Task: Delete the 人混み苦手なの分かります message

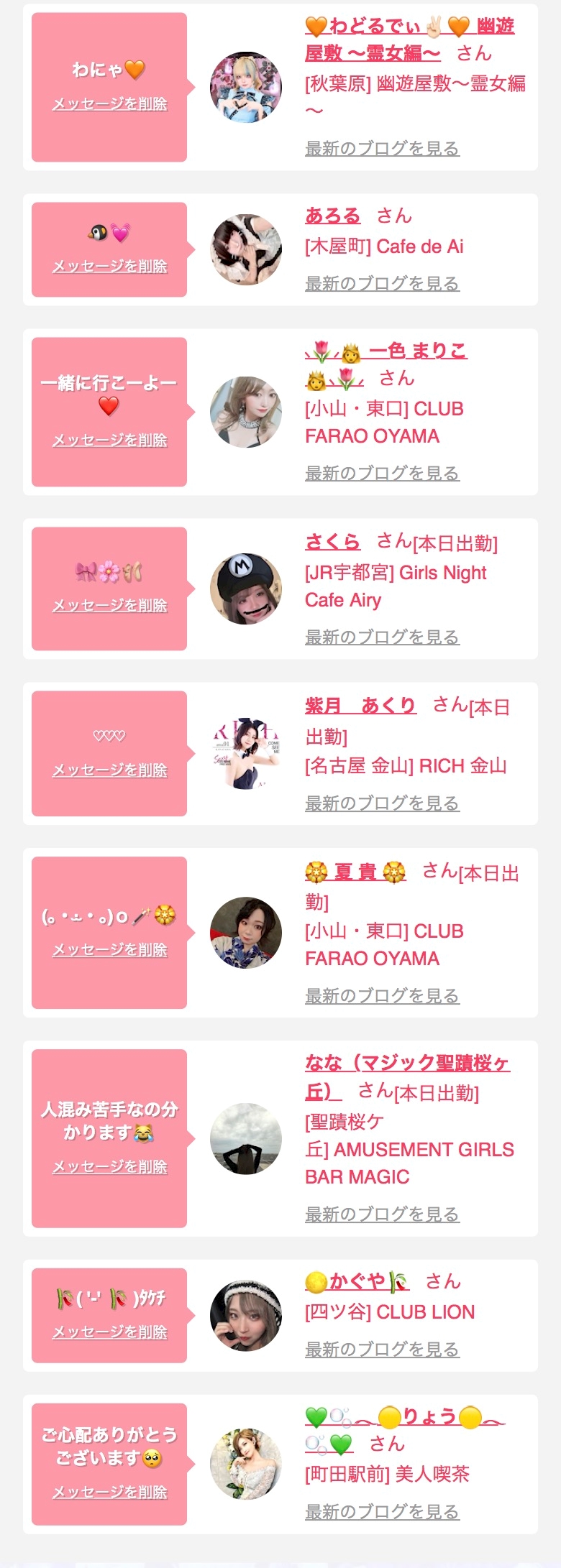Action: point(109,1167)
